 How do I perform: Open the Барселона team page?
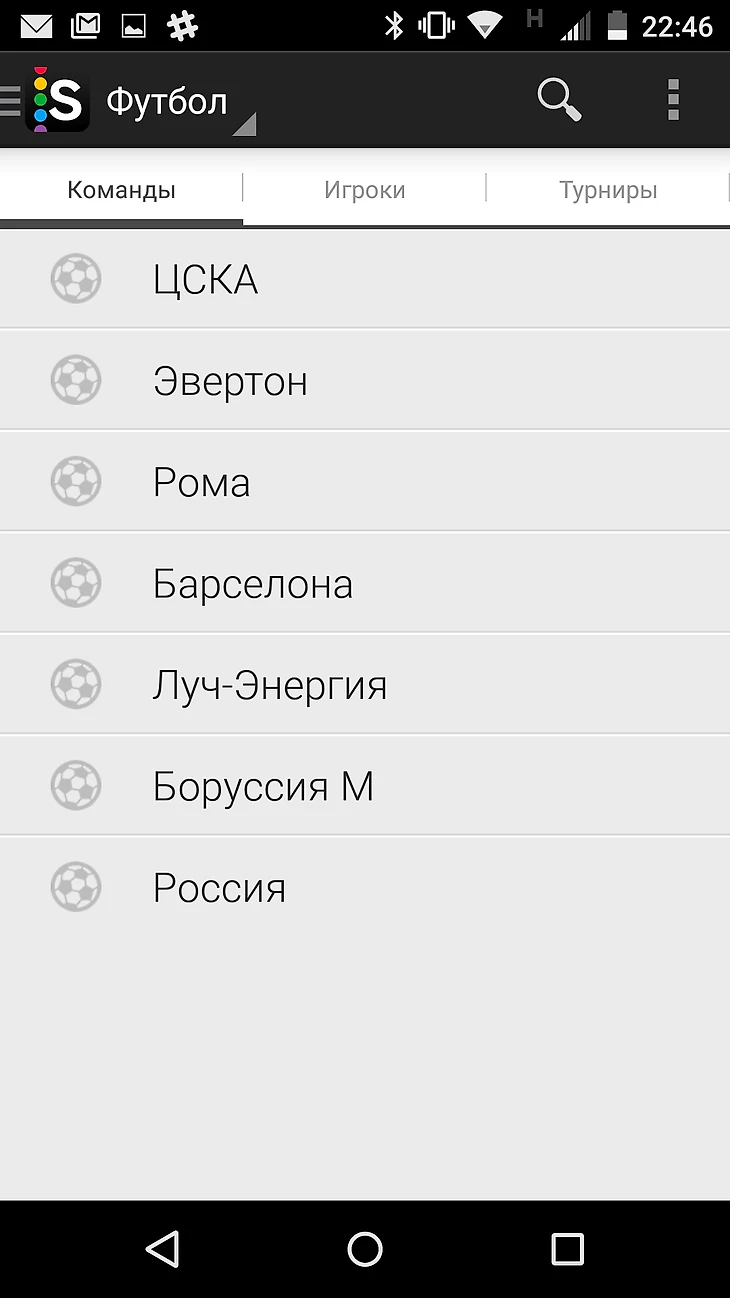click(365, 583)
